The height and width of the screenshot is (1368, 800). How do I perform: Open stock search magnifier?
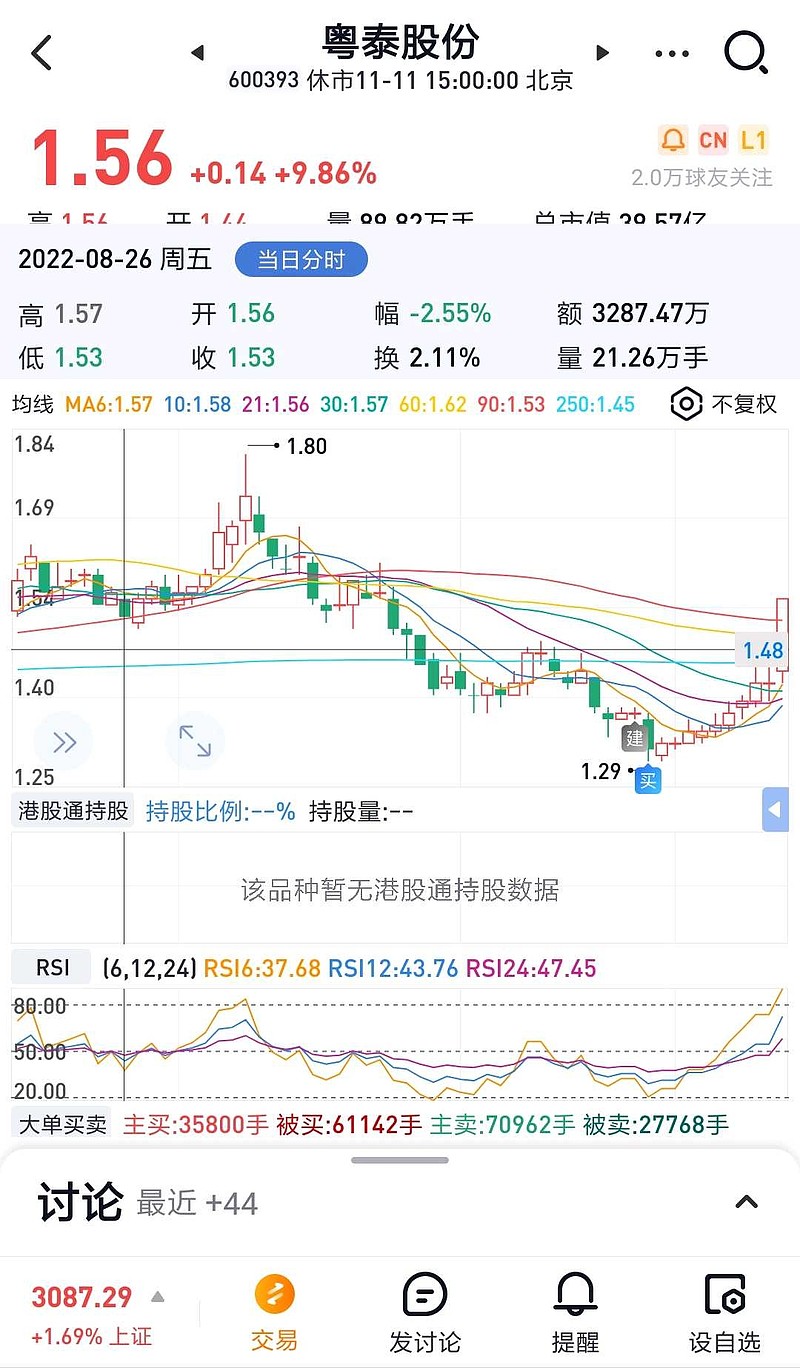(x=746, y=52)
